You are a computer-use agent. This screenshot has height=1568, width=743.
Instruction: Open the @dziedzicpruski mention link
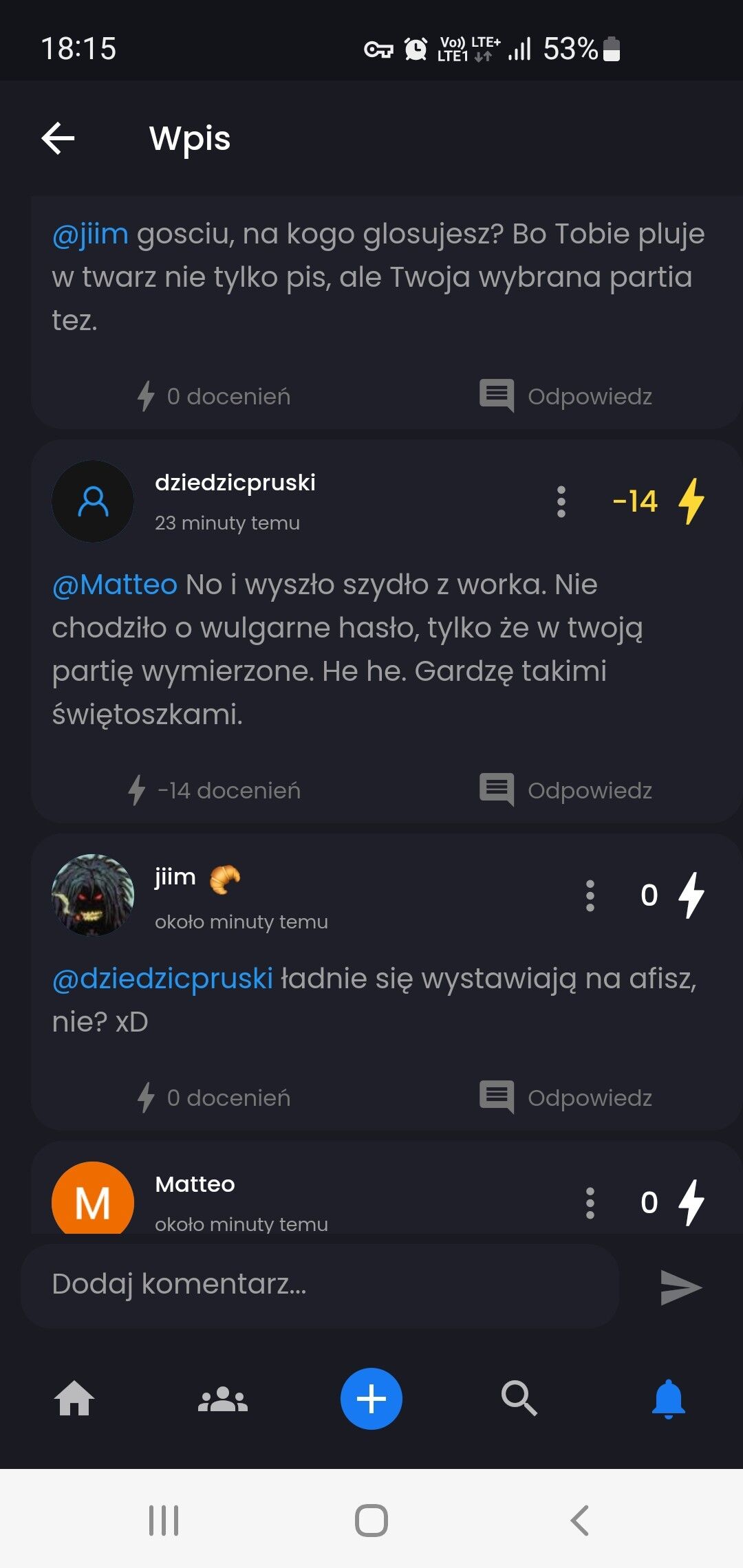click(x=162, y=979)
